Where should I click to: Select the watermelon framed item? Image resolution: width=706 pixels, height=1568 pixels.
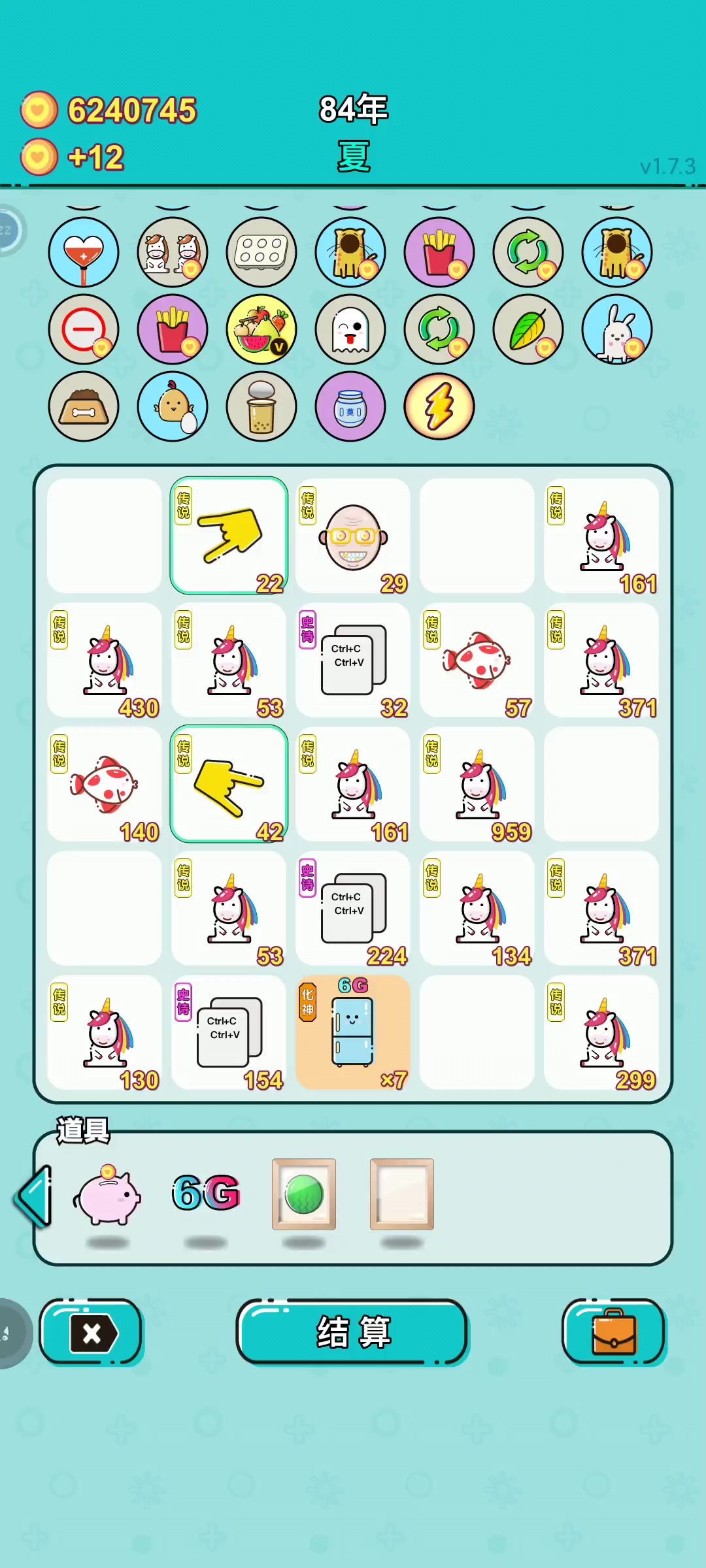coord(304,1194)
